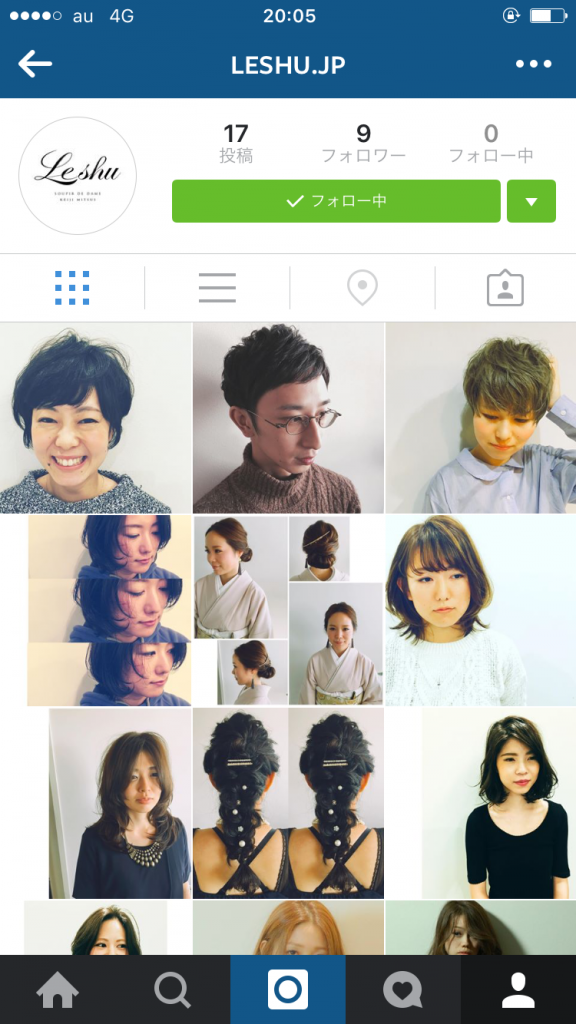The height and width of the screenshot is (1024, 576).
Task: Go back using the top-left arrow
Action: click(x=35, y=64)
